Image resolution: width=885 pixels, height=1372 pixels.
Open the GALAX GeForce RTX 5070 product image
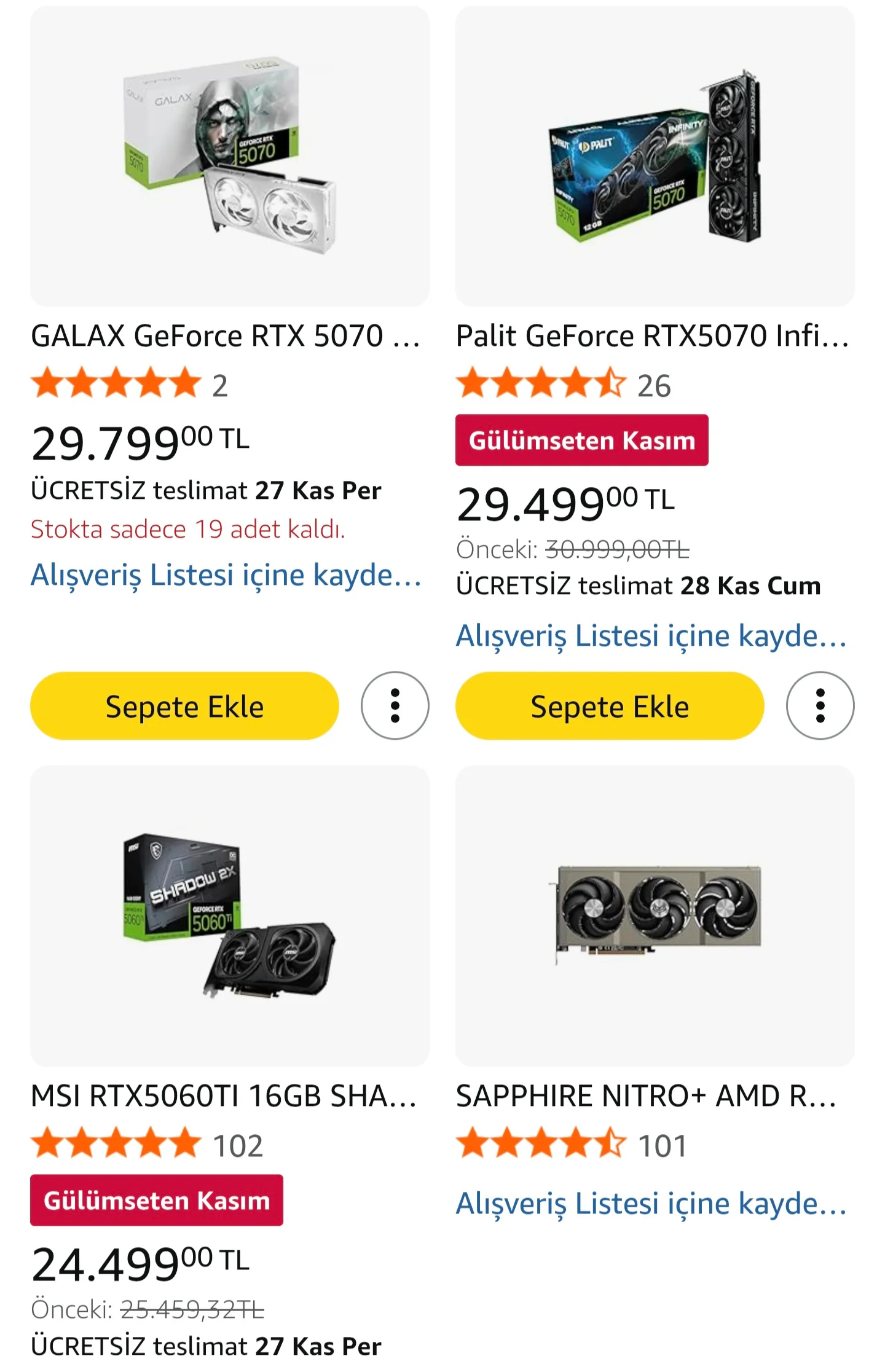pos(229,157)
